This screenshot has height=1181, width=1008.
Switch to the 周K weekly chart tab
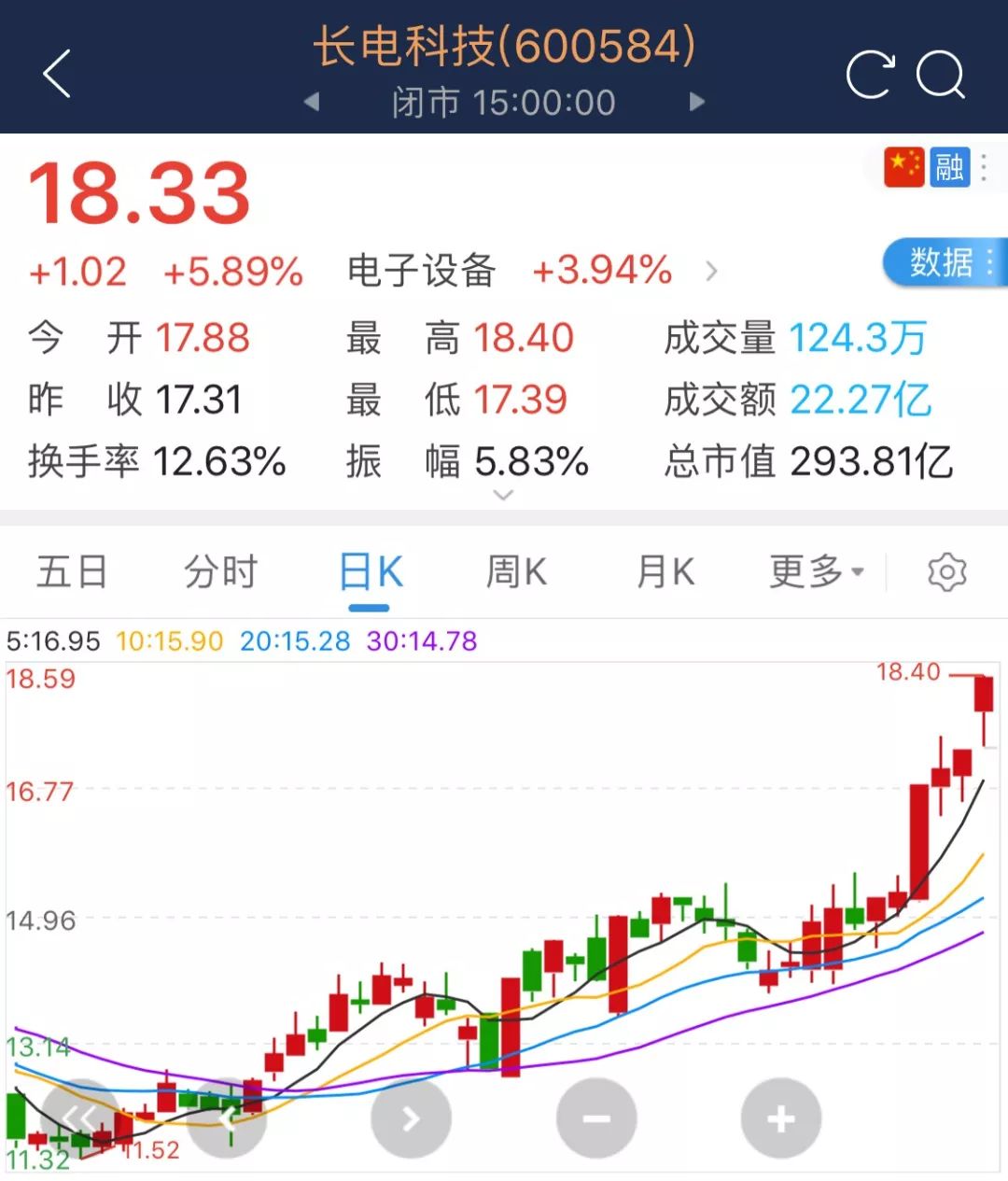pos(515,571)
